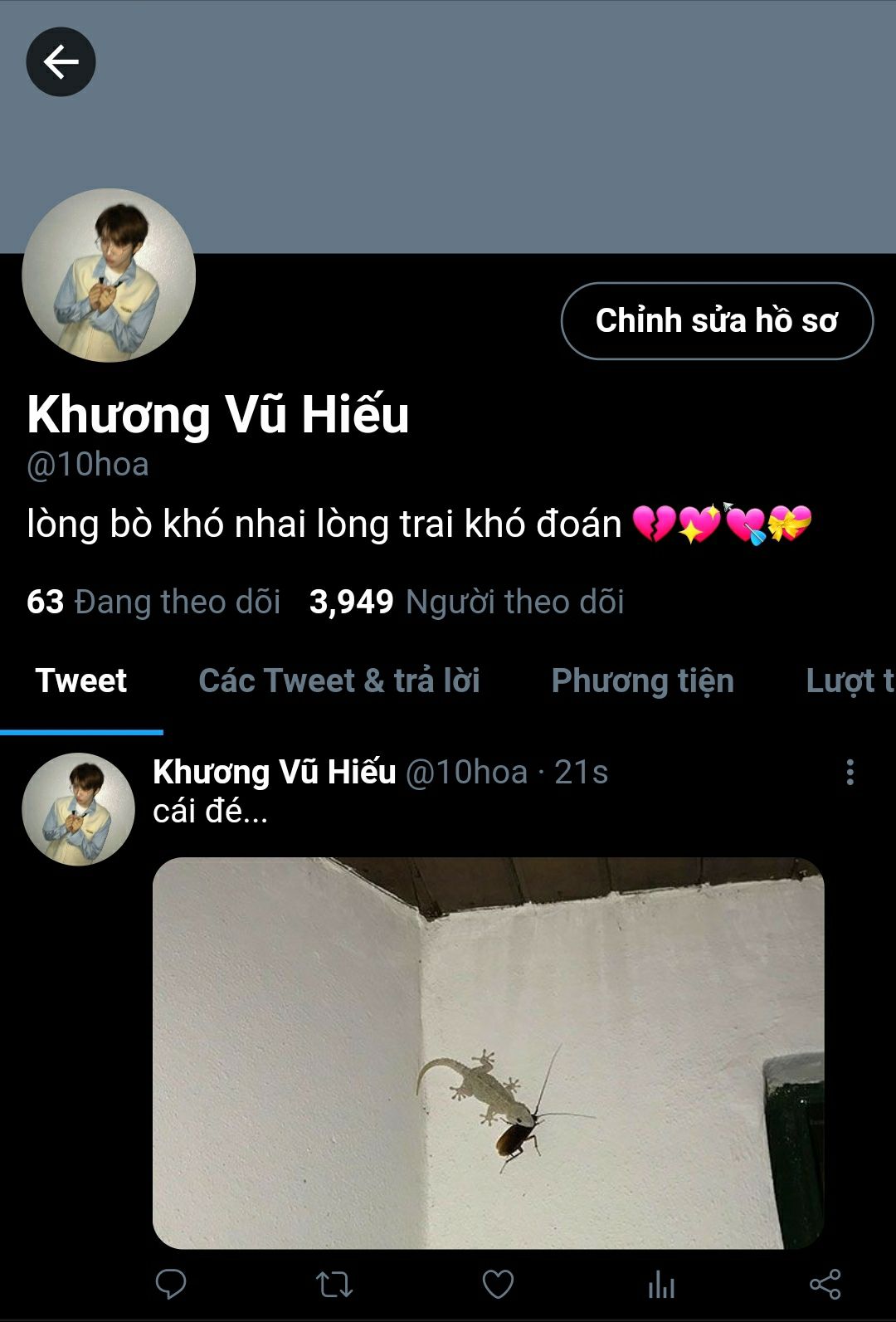
Task: Like the "cái đé..." tweet
Action: pos(498,1285)
